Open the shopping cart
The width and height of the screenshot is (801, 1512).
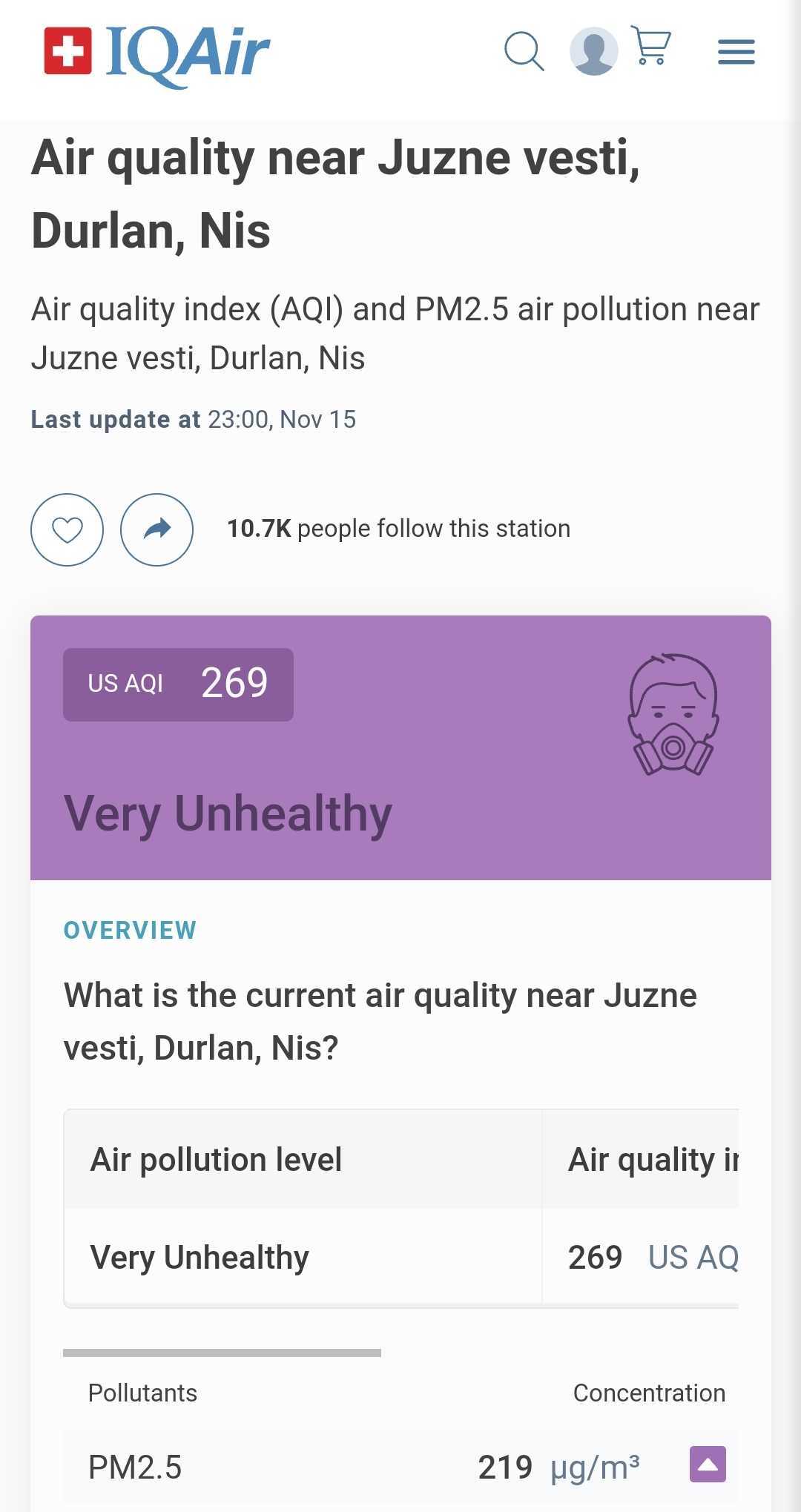coord(651,46)
